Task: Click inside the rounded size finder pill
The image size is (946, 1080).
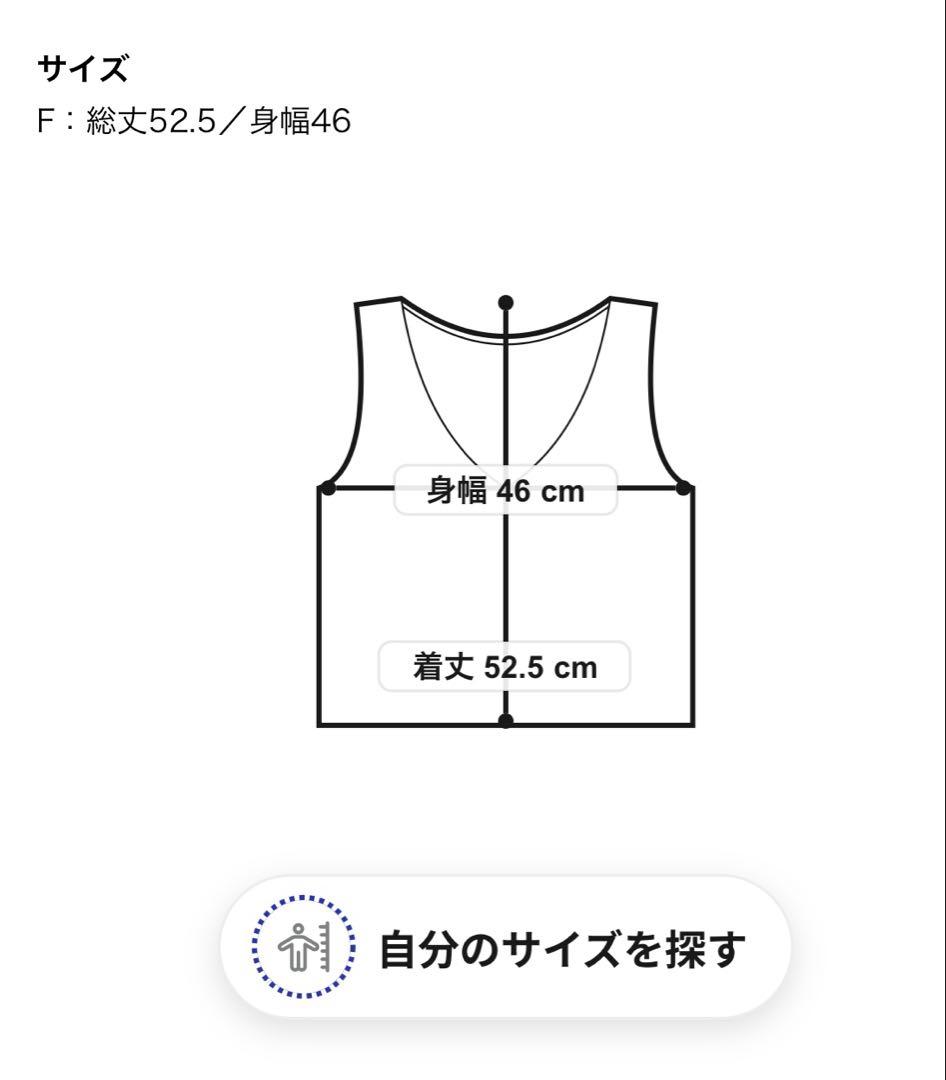Action: coord(510,945)
